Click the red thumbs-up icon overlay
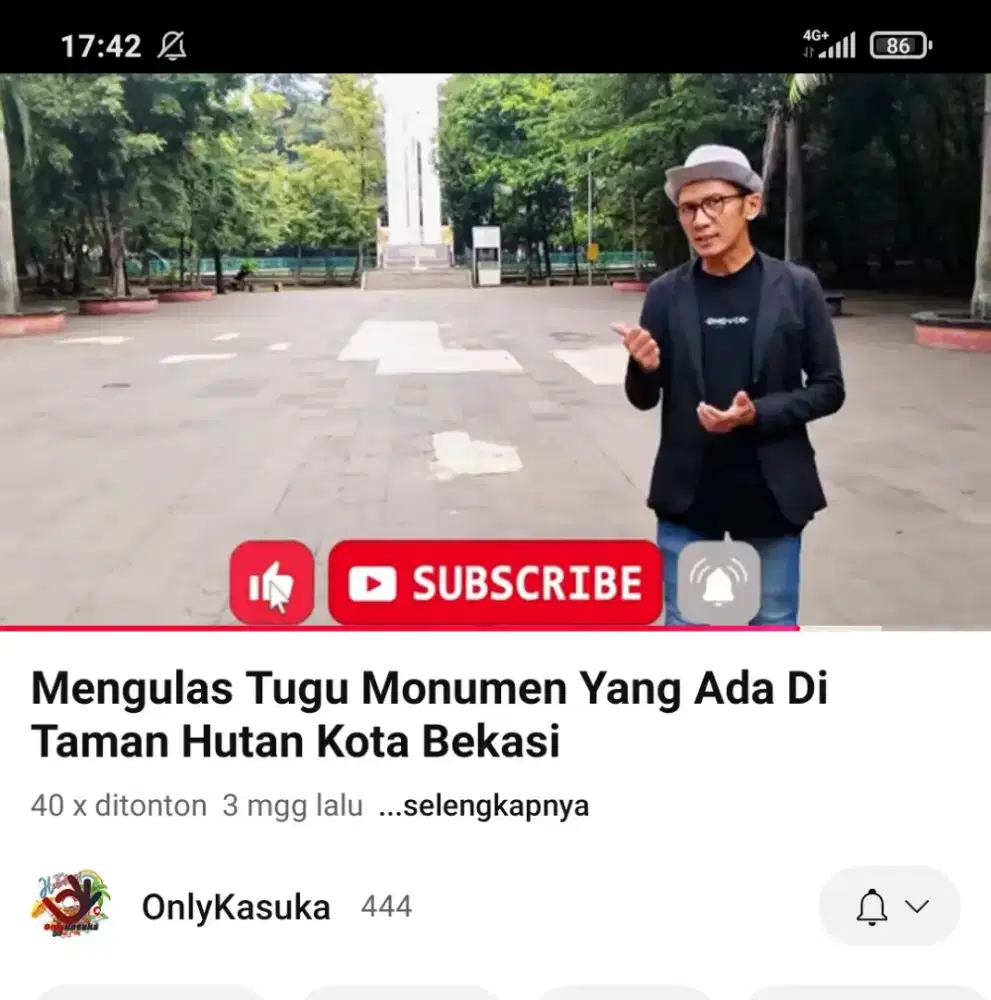991x1000 pixels. [x=272, y=582]
